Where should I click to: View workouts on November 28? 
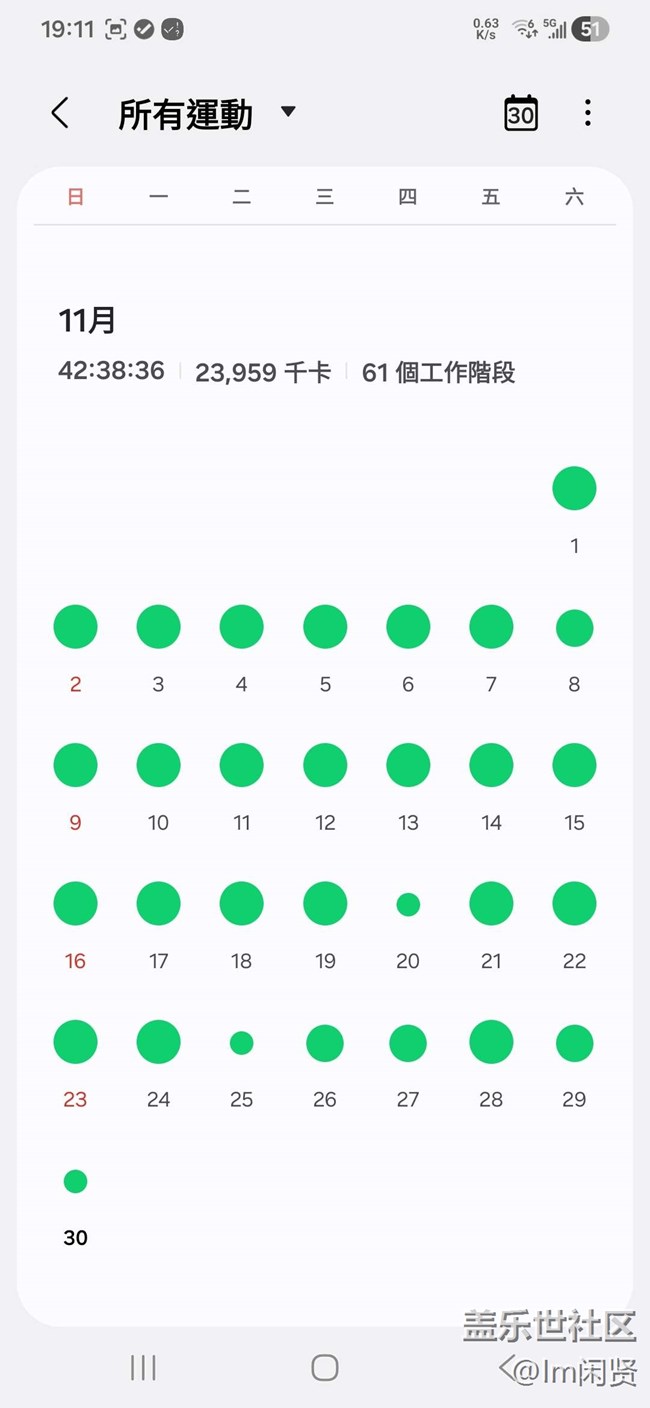491,1044
